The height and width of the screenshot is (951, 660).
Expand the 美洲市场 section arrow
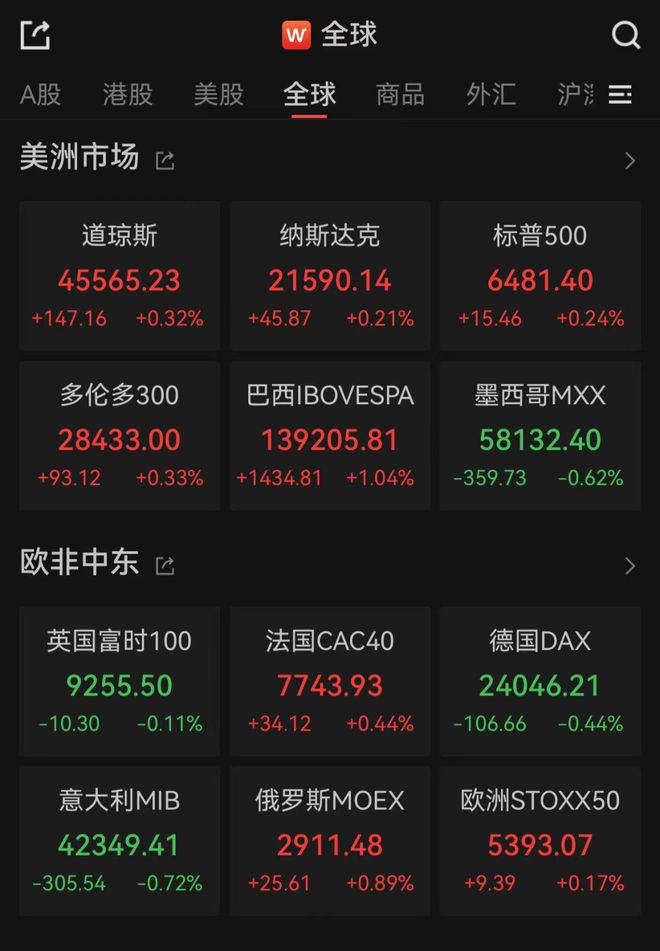click(629, 160)
